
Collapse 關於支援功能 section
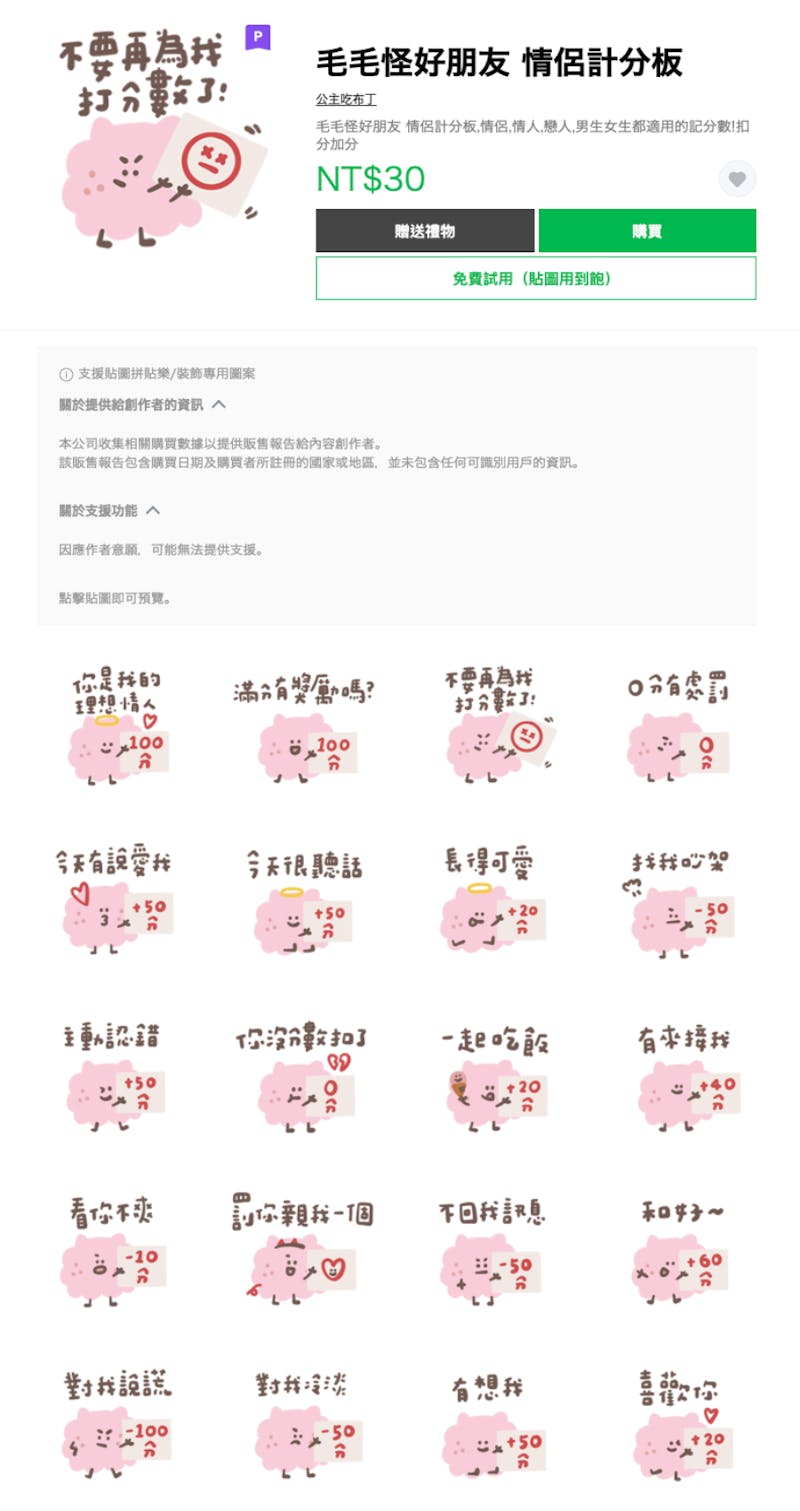[x=153, y=510]
